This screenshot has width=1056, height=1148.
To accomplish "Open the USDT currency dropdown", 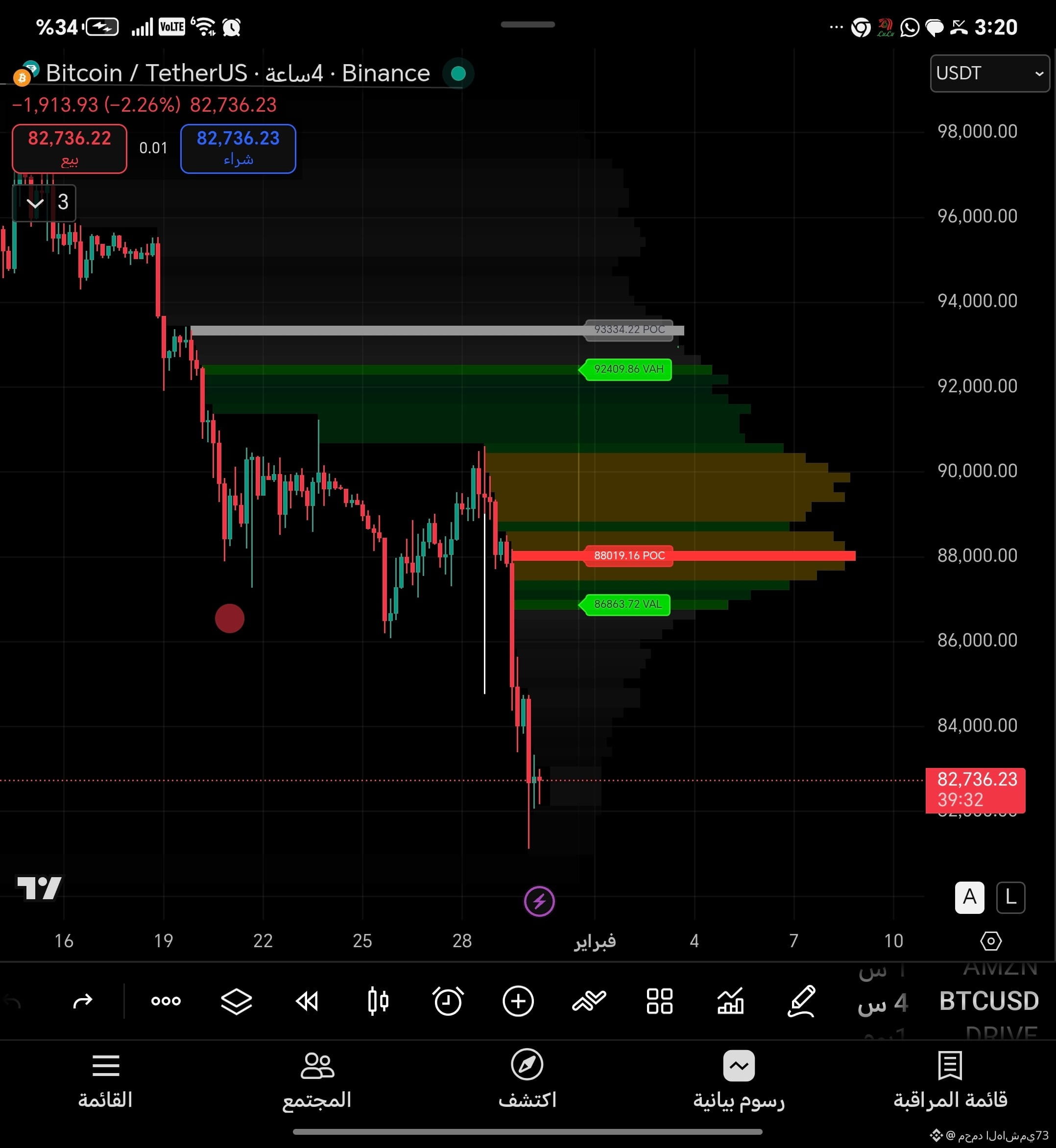I will point(989,73).
